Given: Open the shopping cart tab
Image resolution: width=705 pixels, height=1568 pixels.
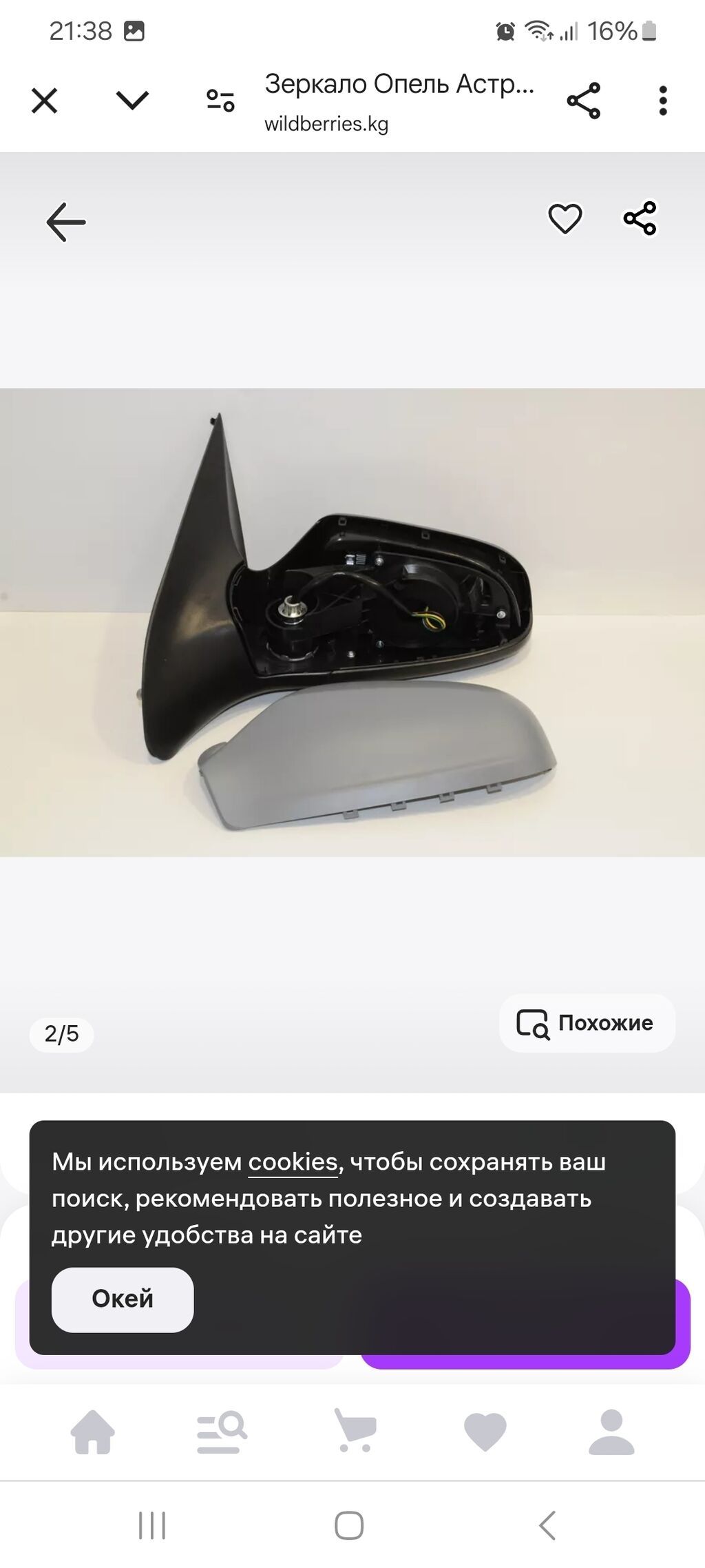Looking at the screenshot, I should (355, 1430).
